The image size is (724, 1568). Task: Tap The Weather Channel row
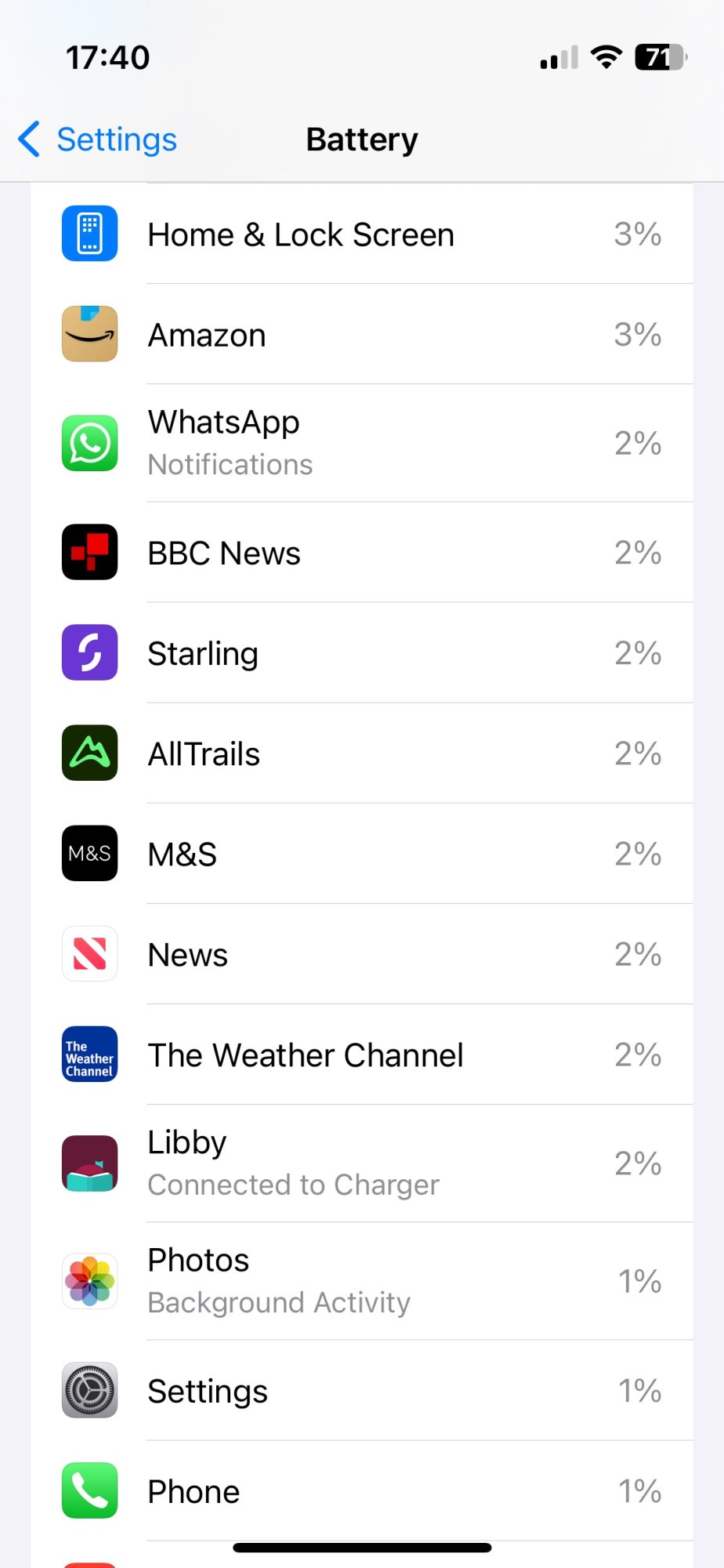click(x=362, y=1054)
